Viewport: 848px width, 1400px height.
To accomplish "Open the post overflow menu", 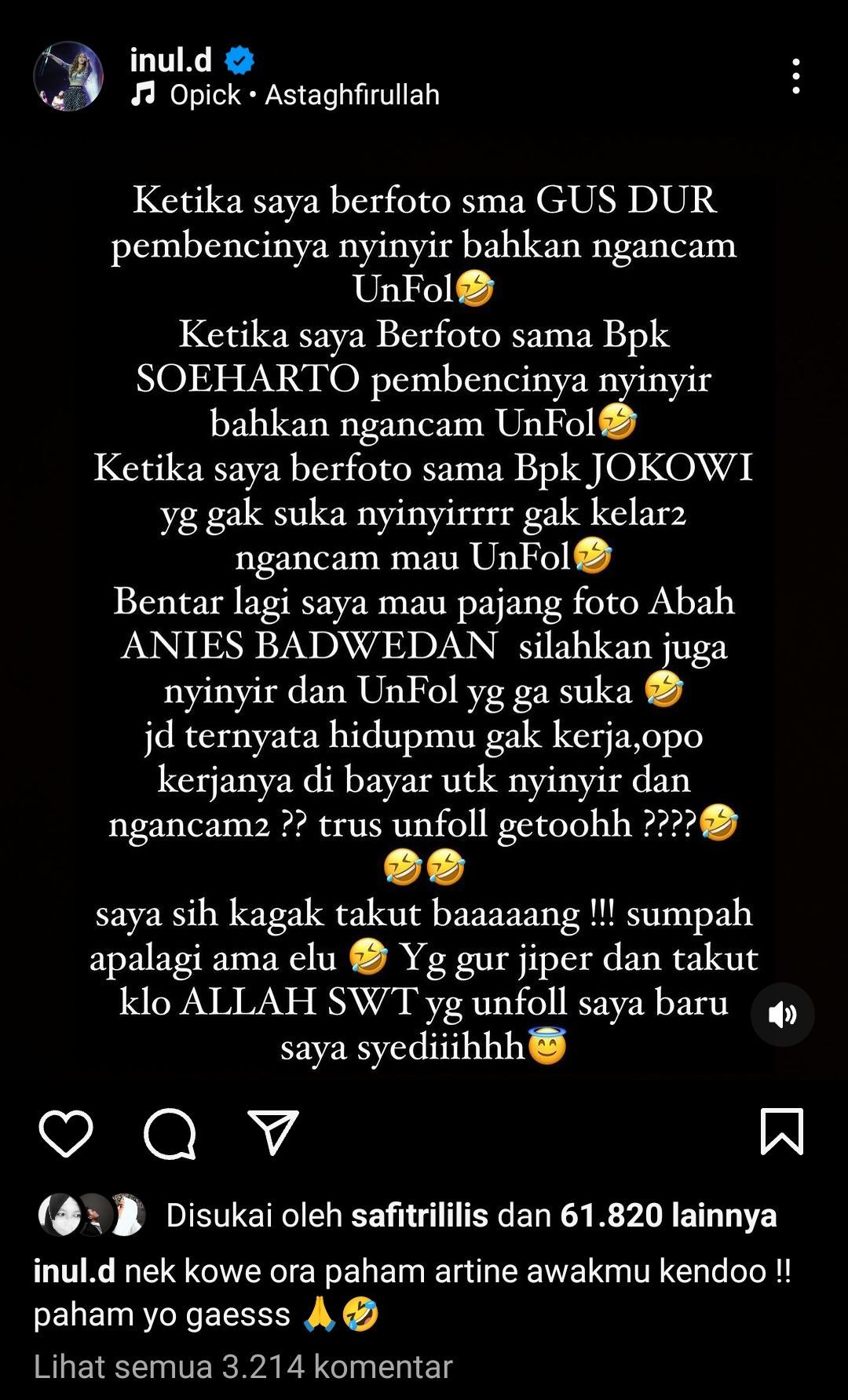I will point(795,76).
